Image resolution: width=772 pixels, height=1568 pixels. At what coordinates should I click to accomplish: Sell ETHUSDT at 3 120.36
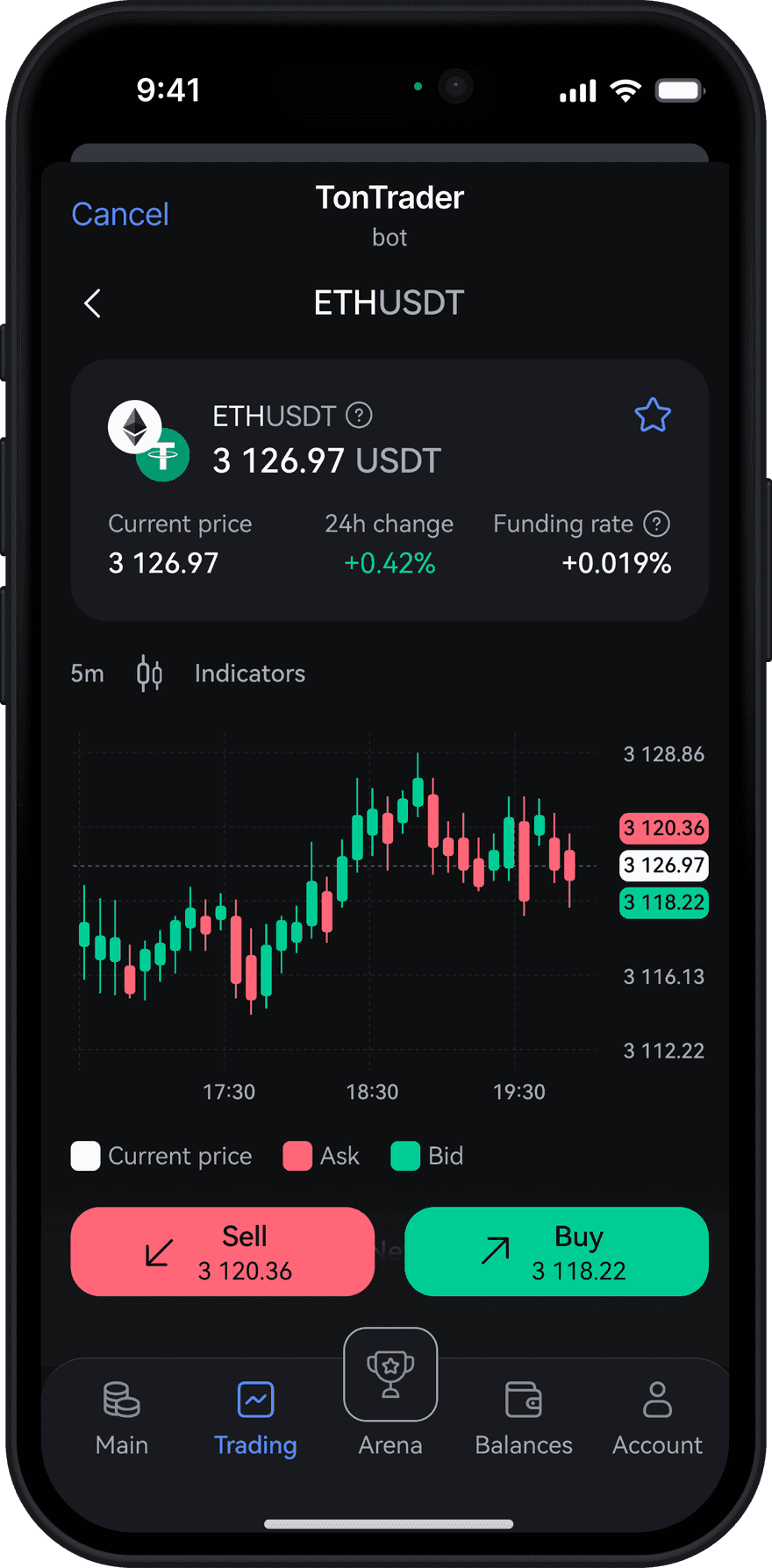(223, 1251)
